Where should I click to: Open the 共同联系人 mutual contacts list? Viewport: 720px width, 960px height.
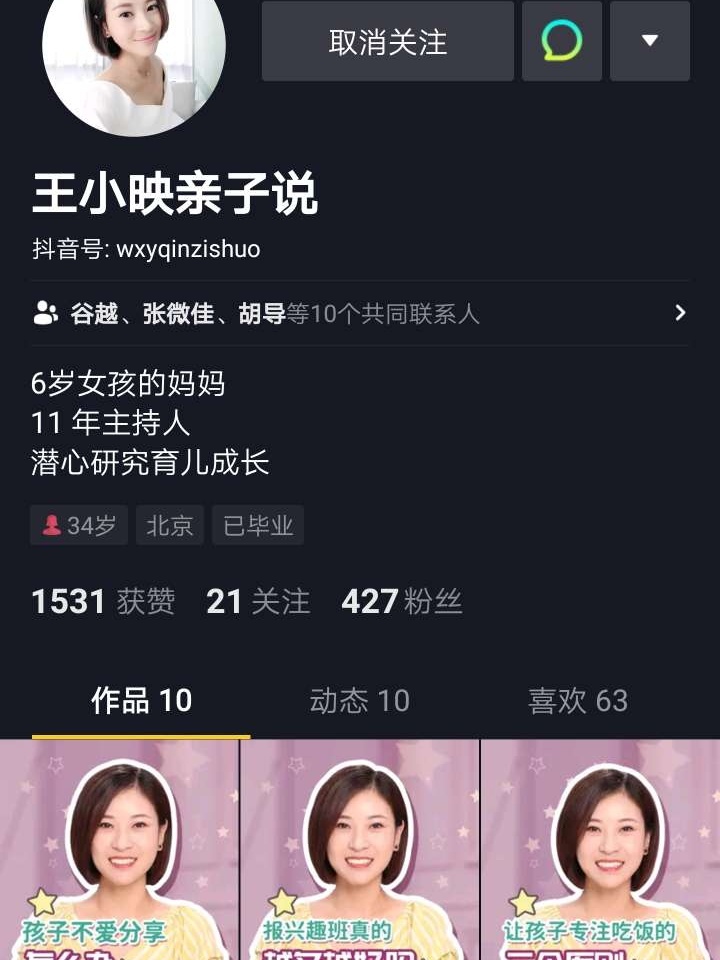360,314
